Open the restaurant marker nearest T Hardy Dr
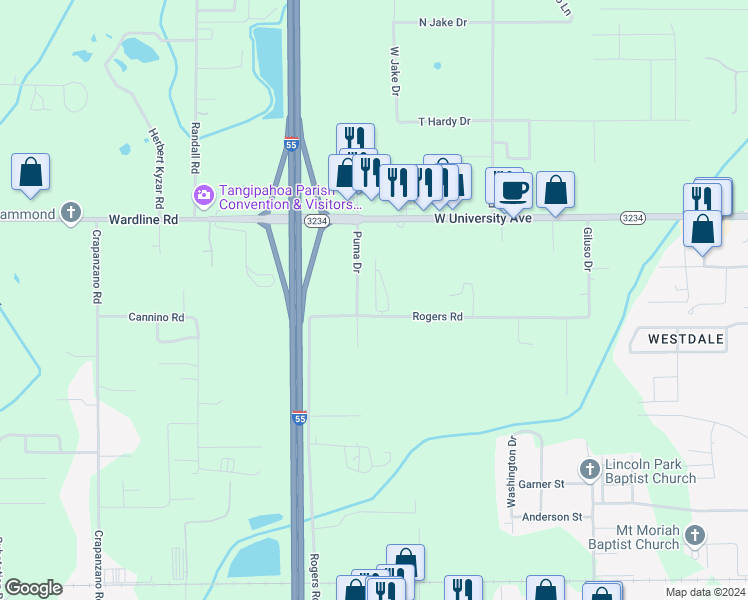Image resolution: width=748 pixels, height=600 pixels. point(355,137)
